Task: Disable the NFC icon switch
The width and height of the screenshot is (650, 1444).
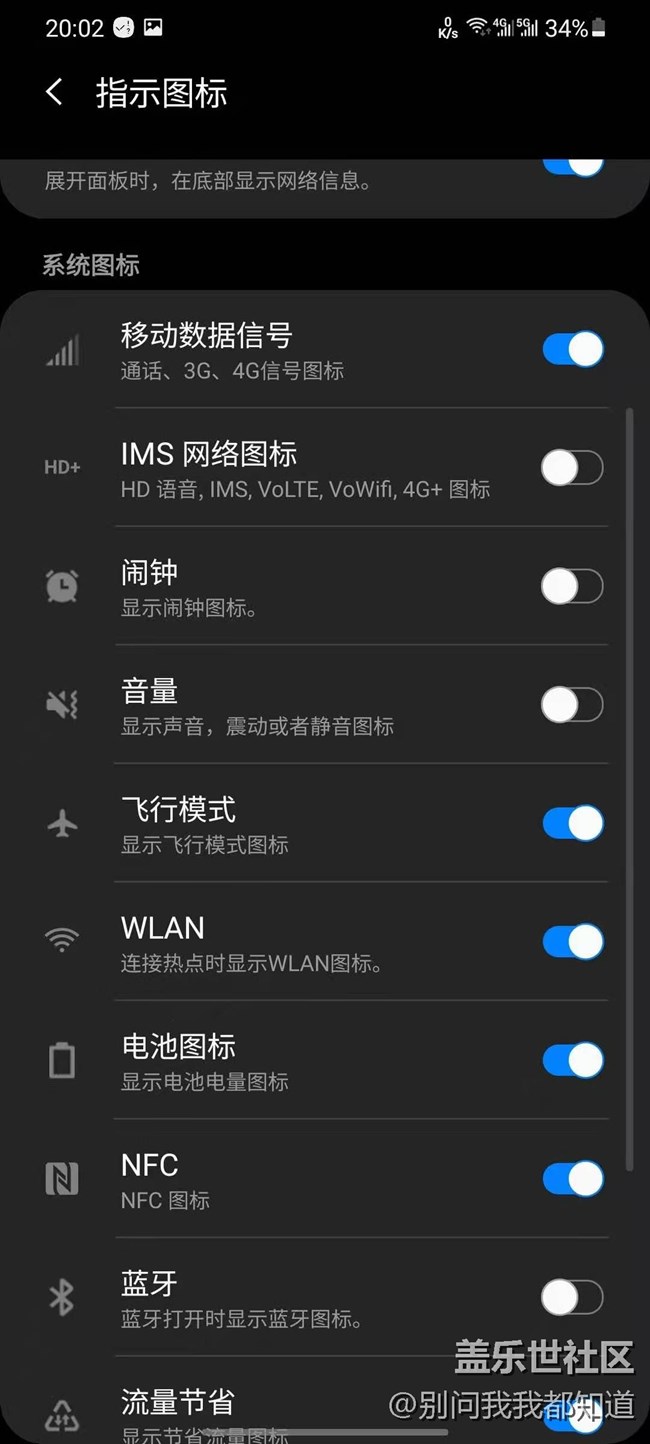Action: (x=573, y=1179)
